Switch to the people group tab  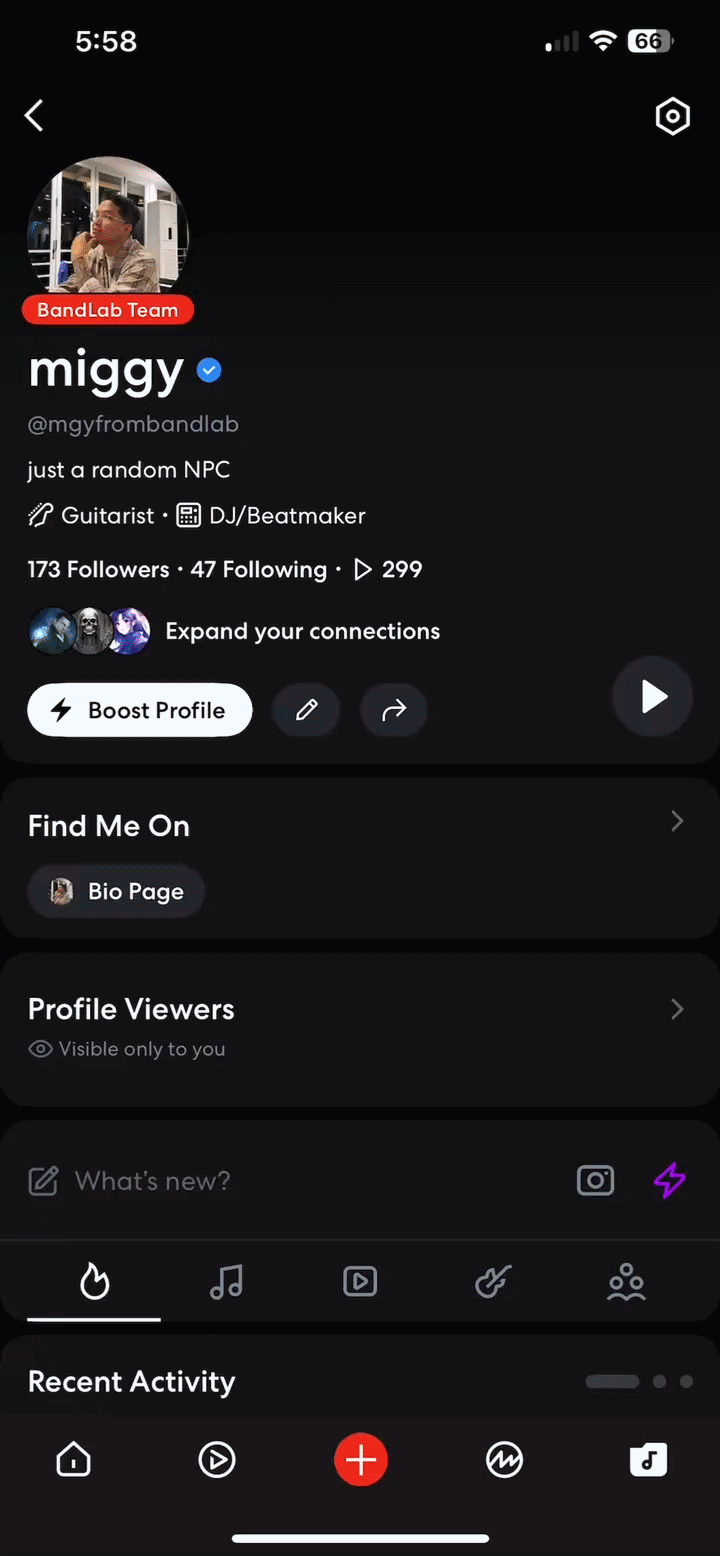click(627, 1281)
